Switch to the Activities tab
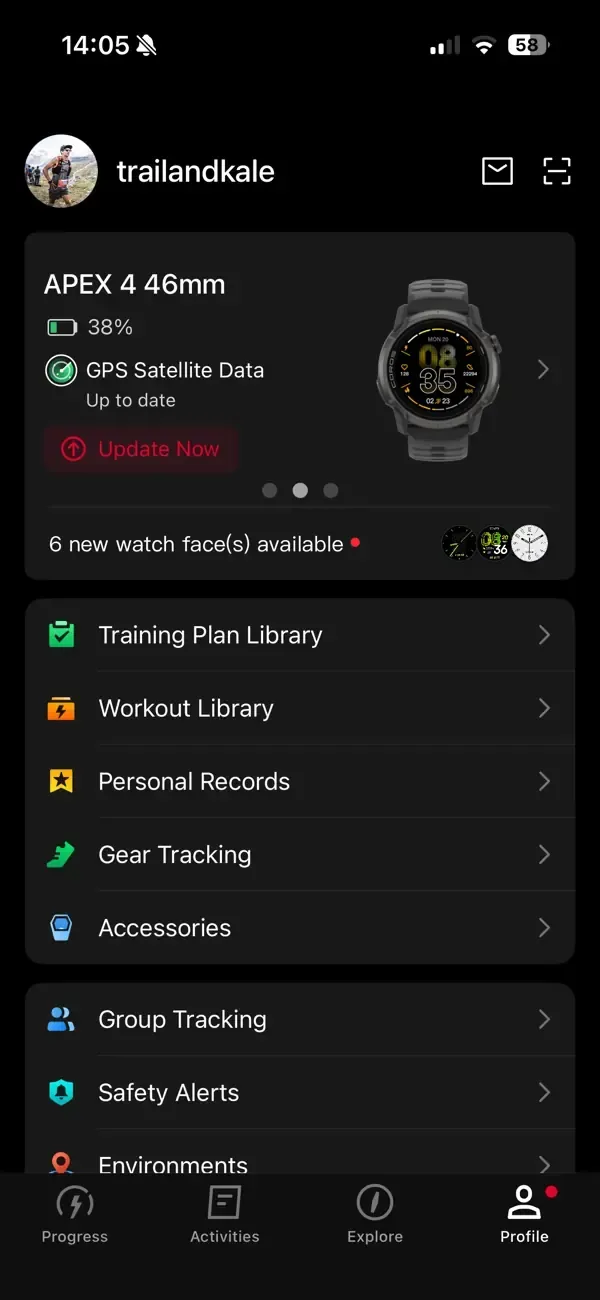This screenshot has width=600, height=1300. pos(225,1214)
